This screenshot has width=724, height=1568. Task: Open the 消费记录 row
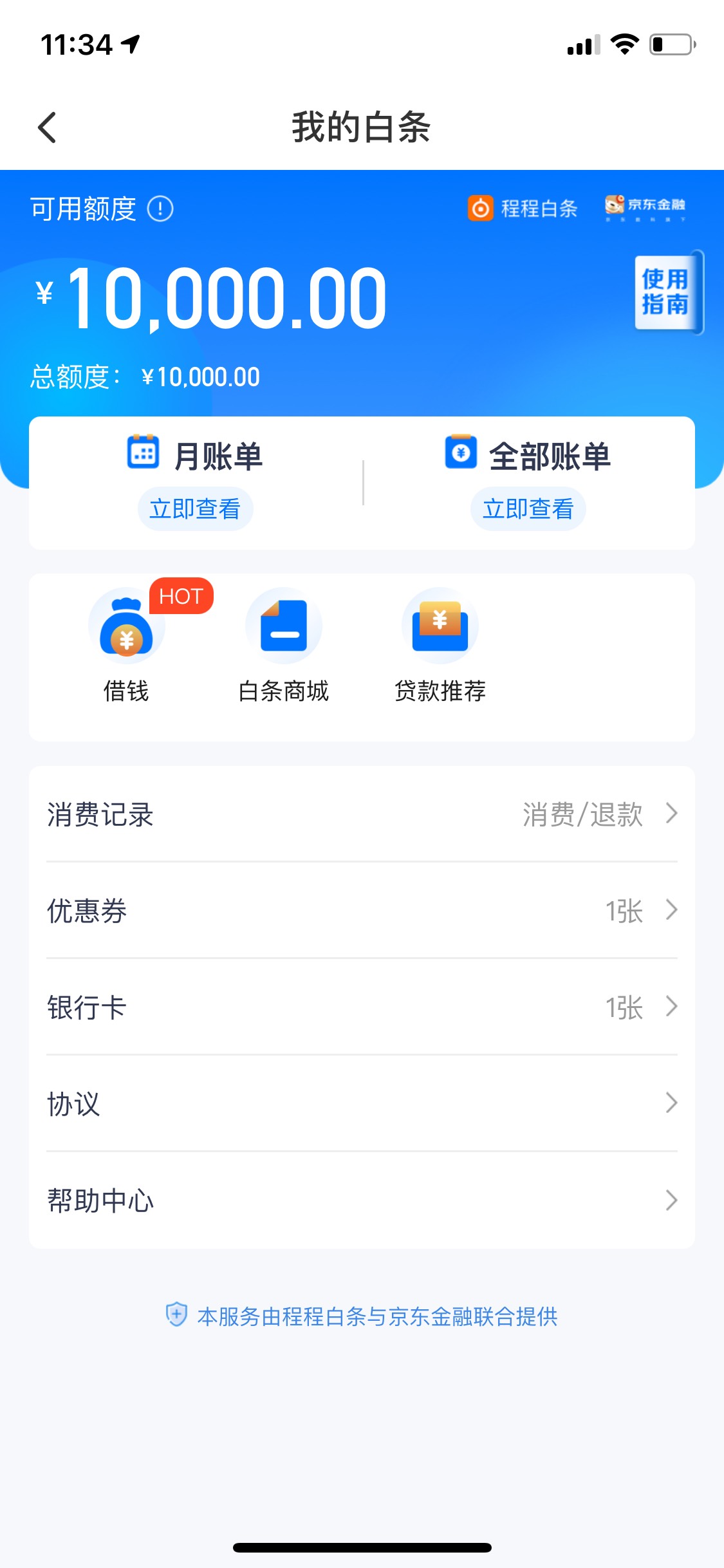pyautogui.click(x=362, y=814)
